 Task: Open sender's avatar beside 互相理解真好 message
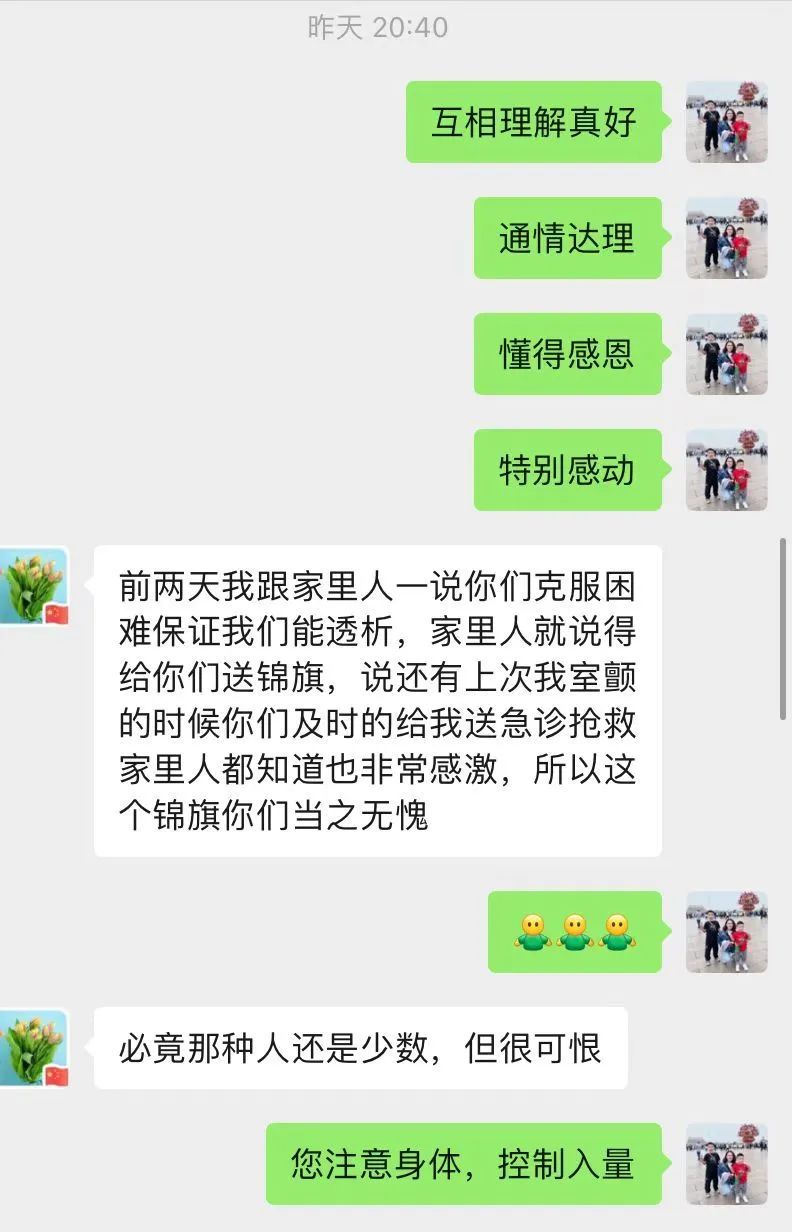pyautogui.click(x=726, y=122)
